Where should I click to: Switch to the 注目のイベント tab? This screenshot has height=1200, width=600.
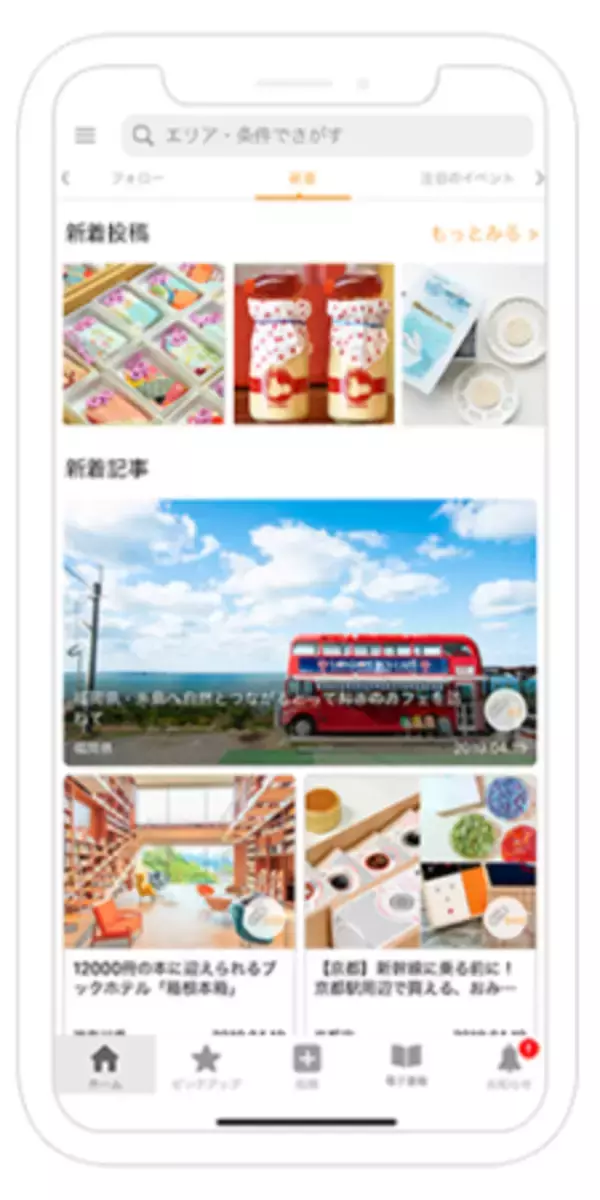(x=467, y=179)
